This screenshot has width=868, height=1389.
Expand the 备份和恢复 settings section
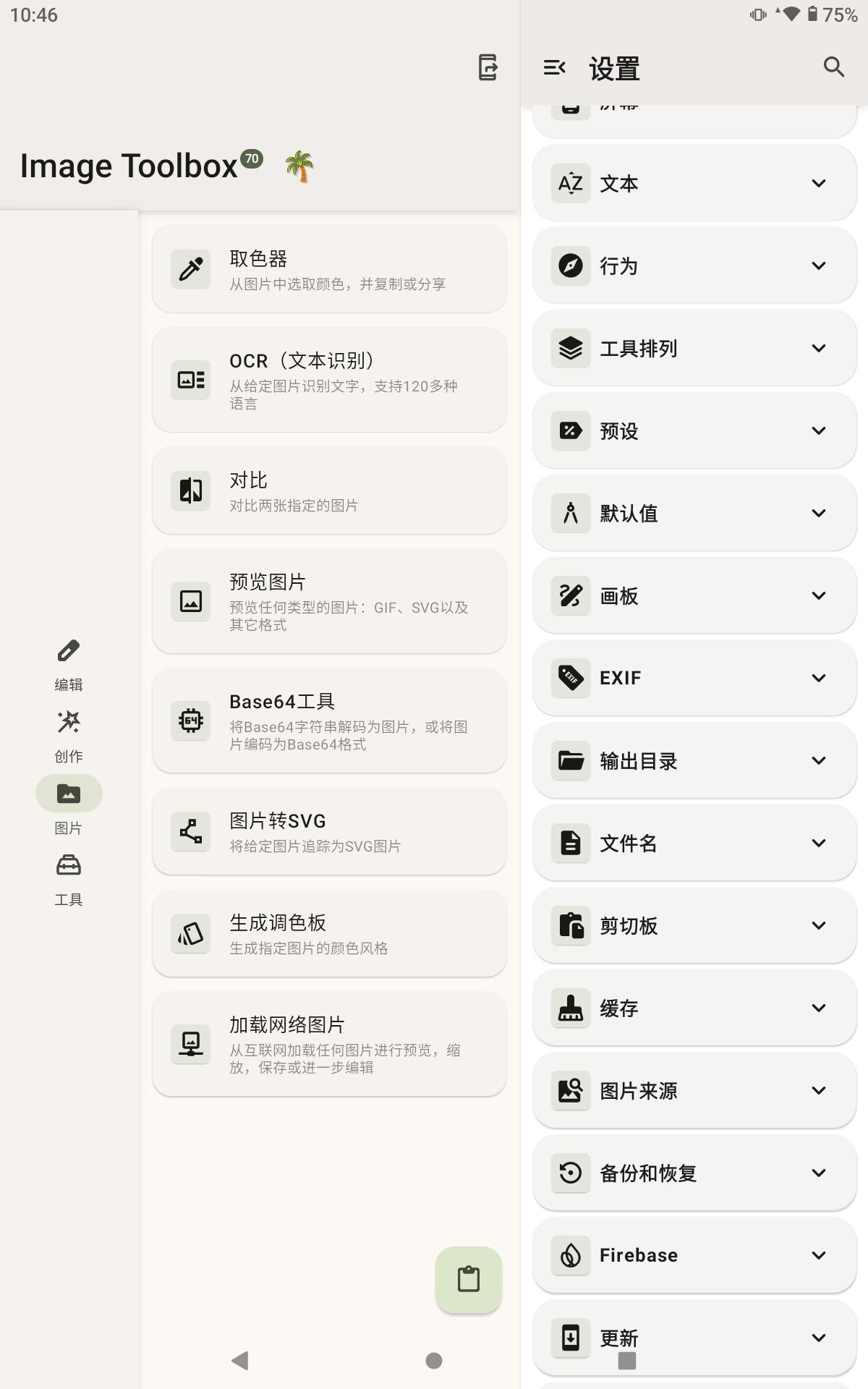click(x=694, y=1173)
